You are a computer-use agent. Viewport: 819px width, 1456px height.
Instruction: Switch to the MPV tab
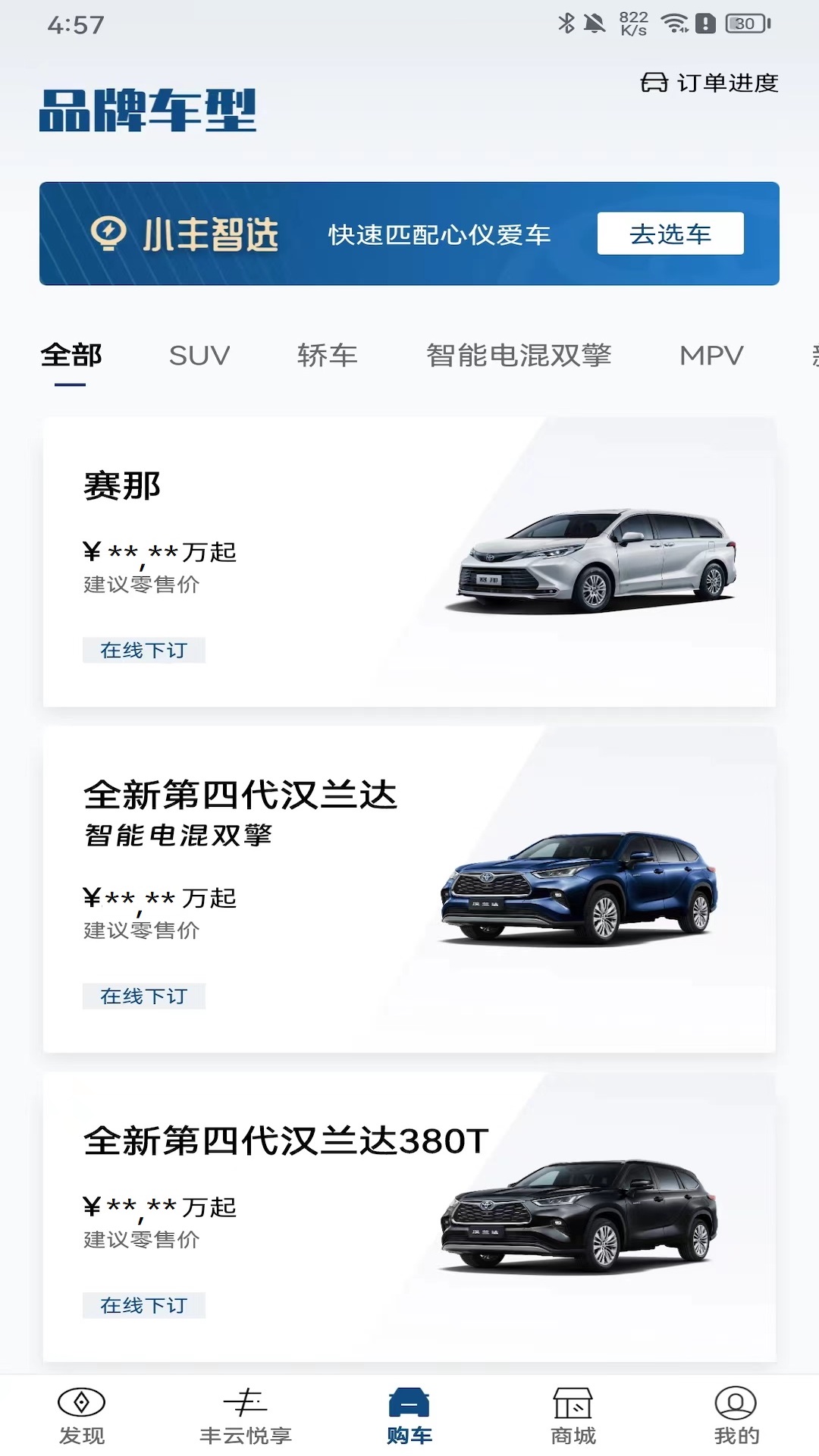(710, 355)
